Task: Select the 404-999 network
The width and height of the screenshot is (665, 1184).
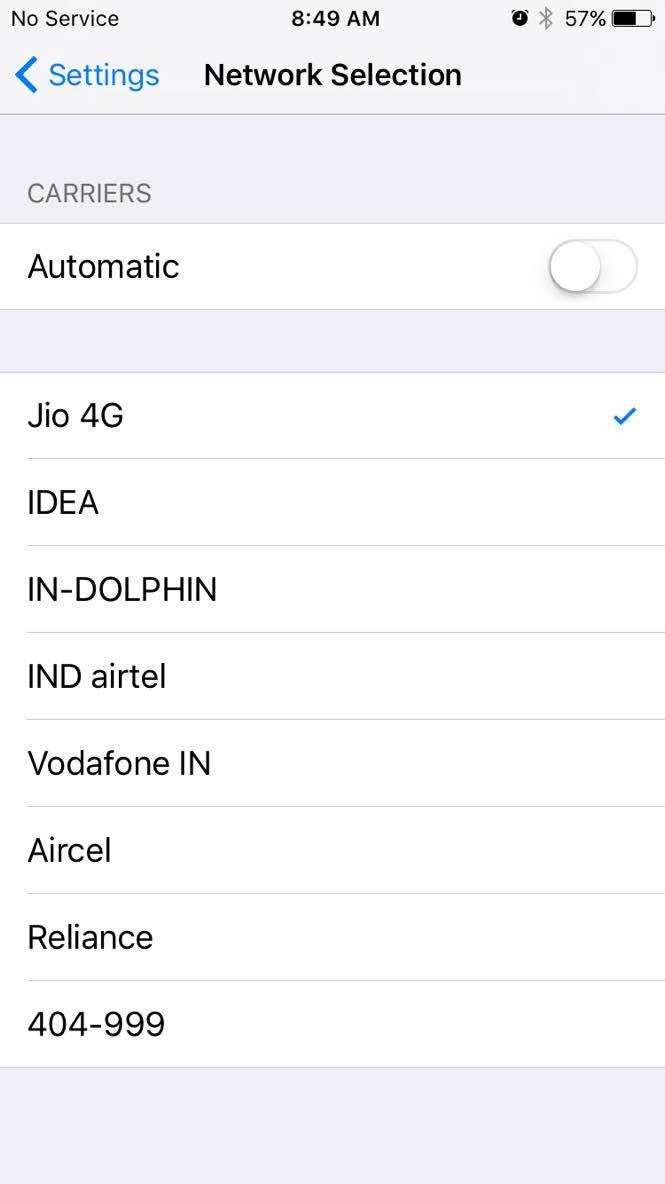Action: coord(332,1025)
